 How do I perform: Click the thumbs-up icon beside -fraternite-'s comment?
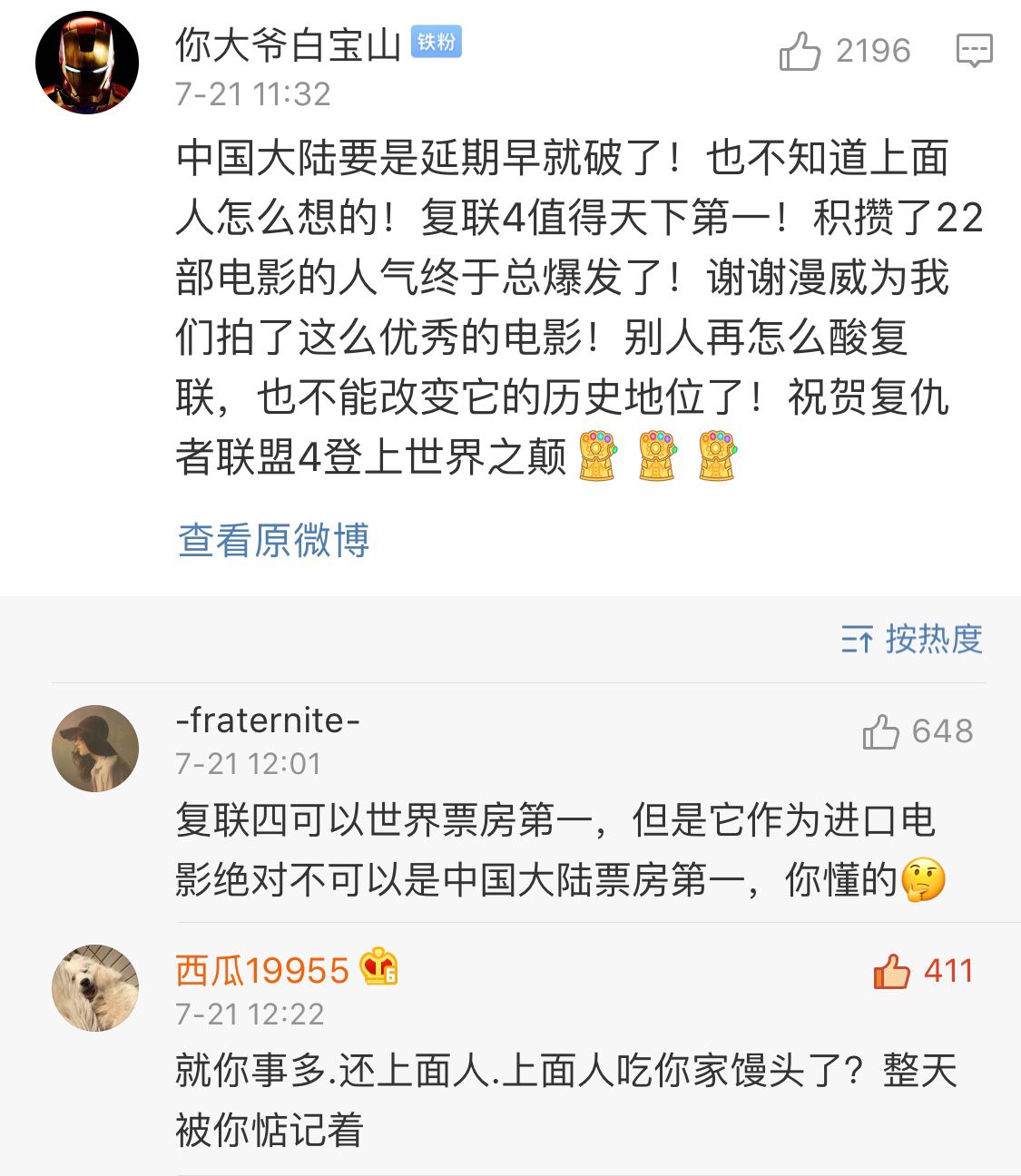pyautogui.click(x=880, y=731)
